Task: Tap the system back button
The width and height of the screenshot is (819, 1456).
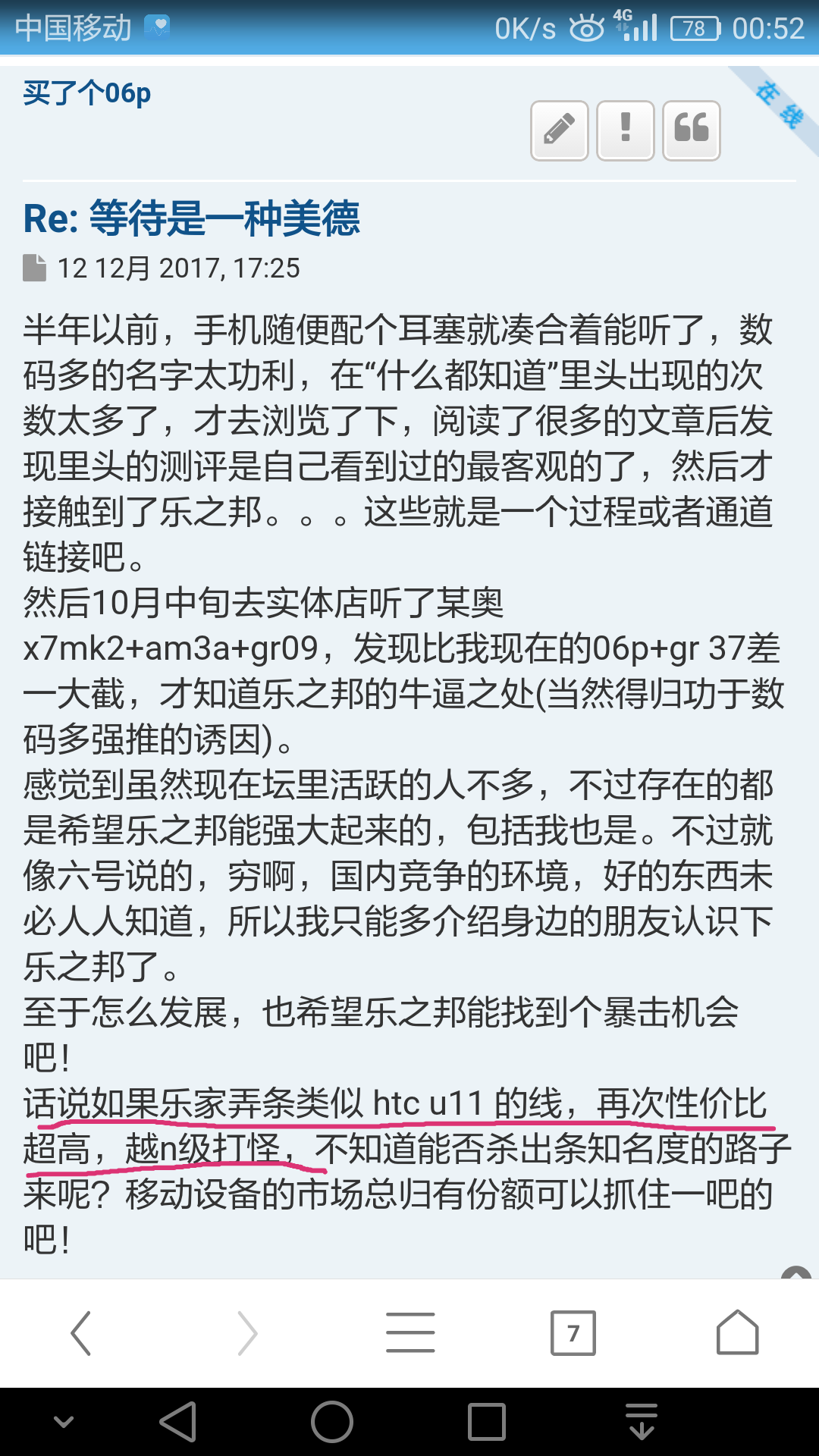Action: [x=179, y=1422]
